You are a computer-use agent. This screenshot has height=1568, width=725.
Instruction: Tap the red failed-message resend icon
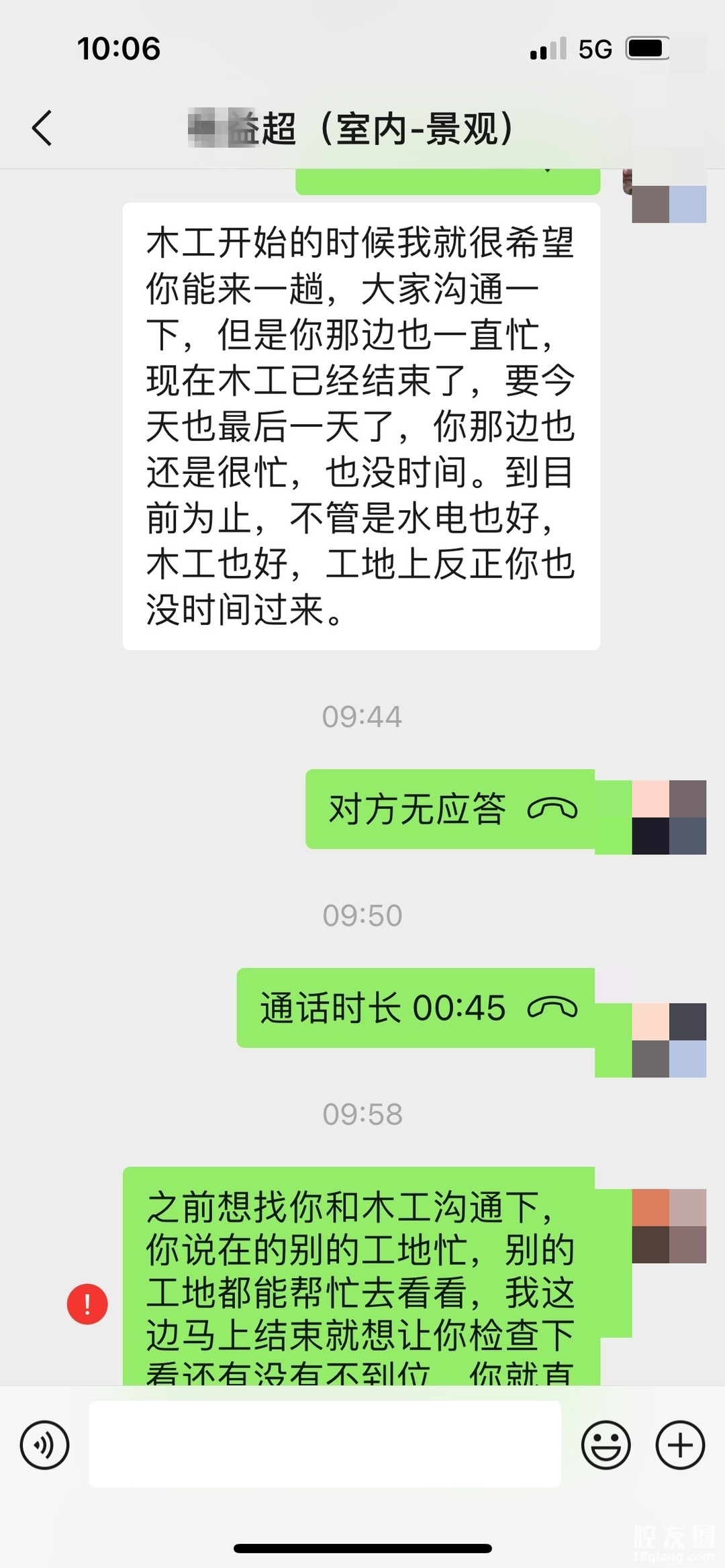click(87, 1304)
